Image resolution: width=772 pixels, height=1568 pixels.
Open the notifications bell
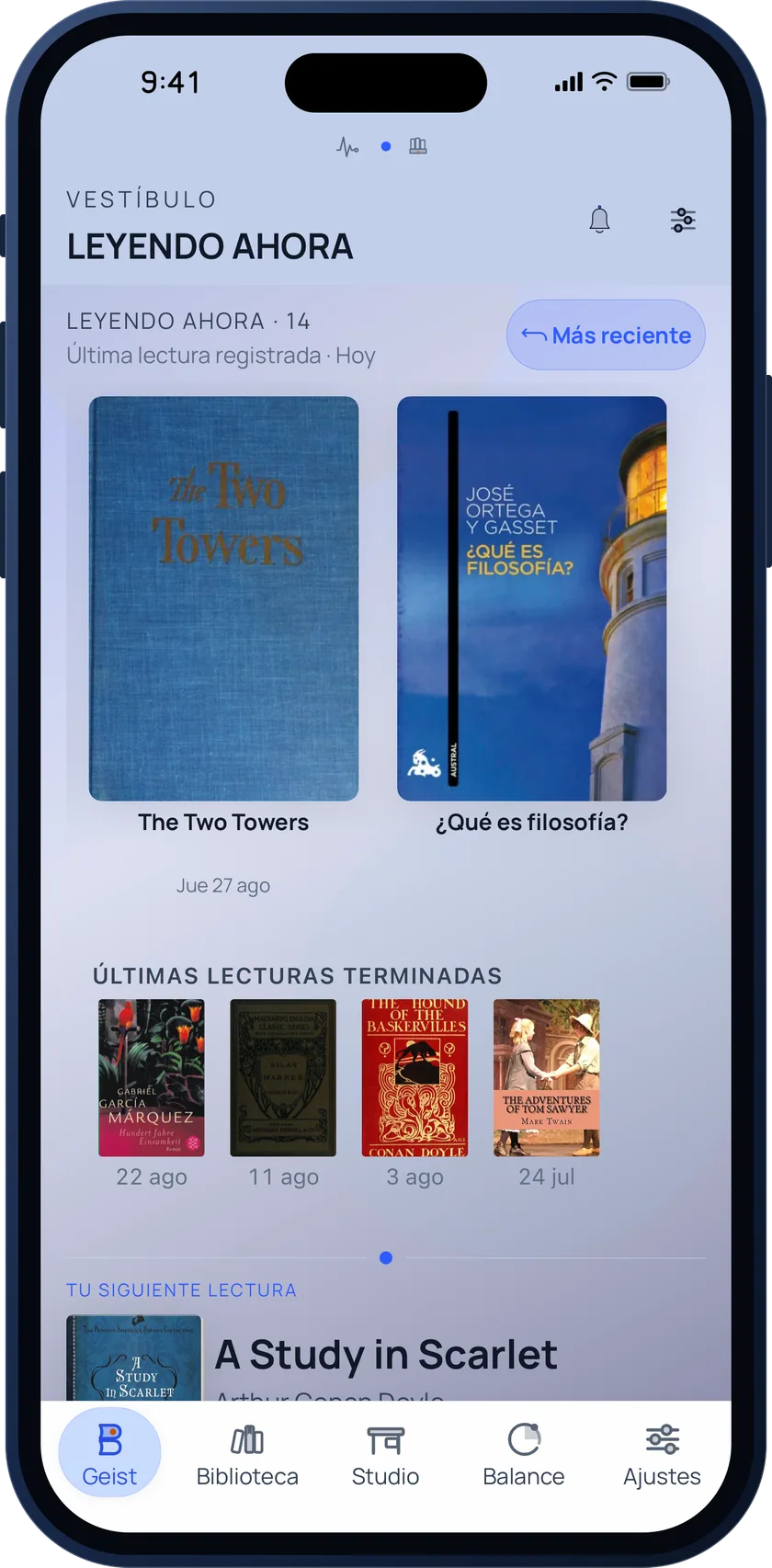pyautogui.click(x=599, y=220)
